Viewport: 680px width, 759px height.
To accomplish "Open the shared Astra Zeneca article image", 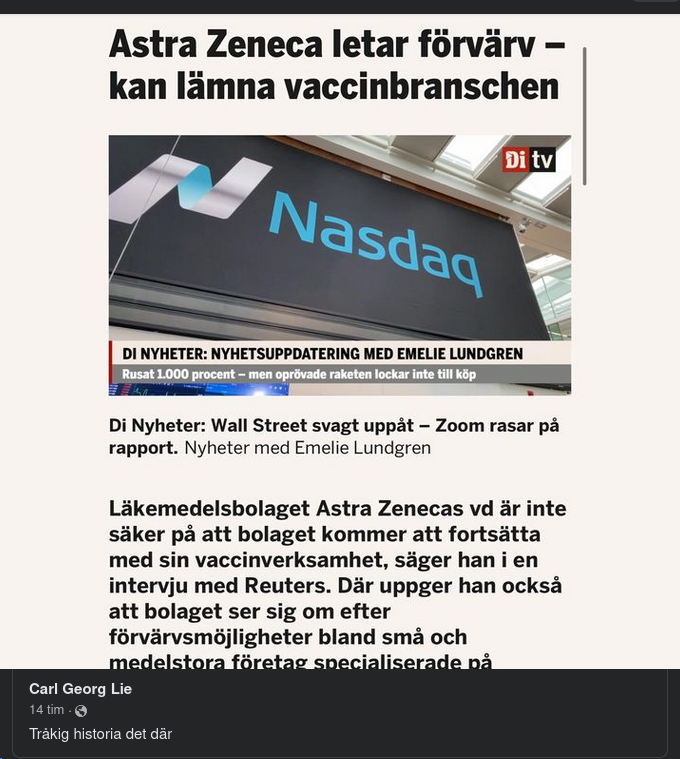I will 340,340.
